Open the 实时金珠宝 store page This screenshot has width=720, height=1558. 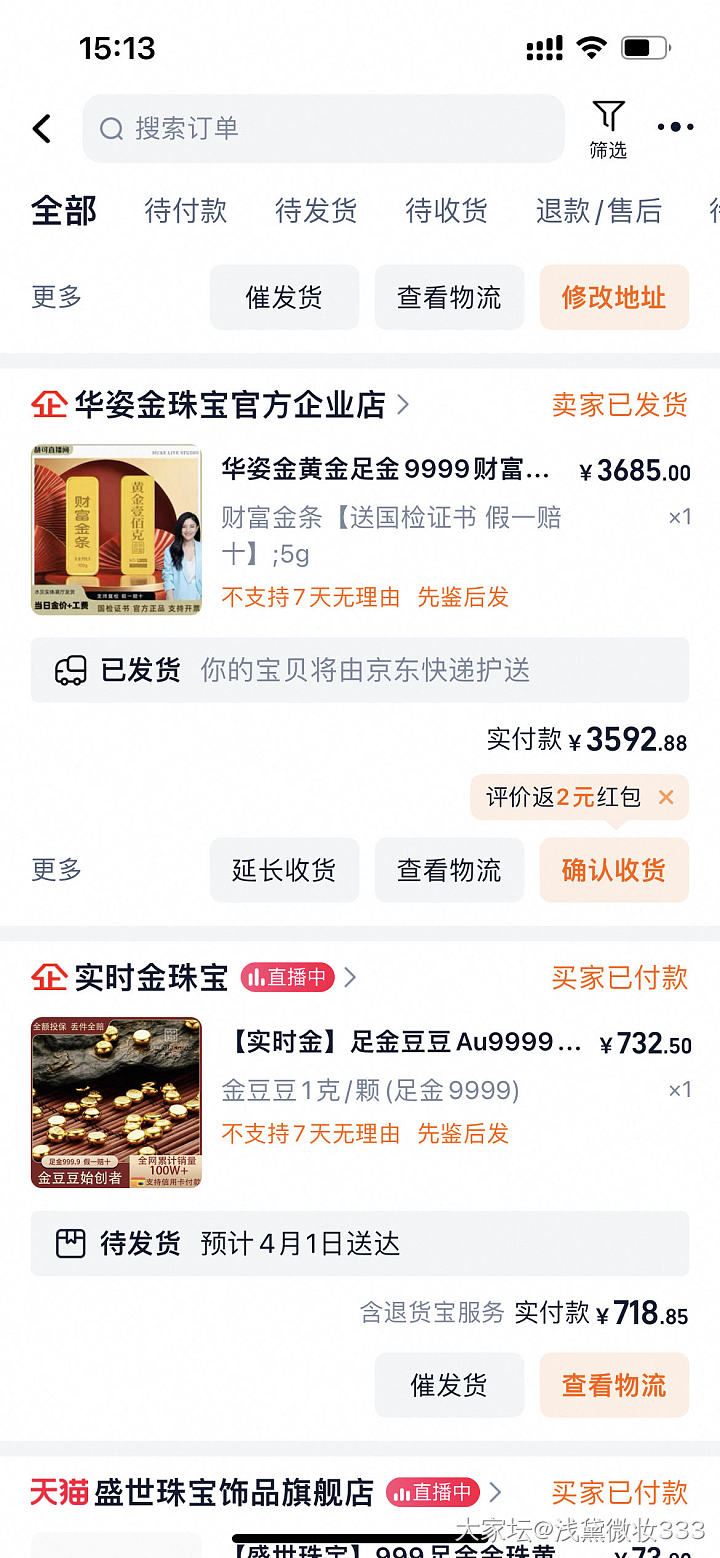150,977
